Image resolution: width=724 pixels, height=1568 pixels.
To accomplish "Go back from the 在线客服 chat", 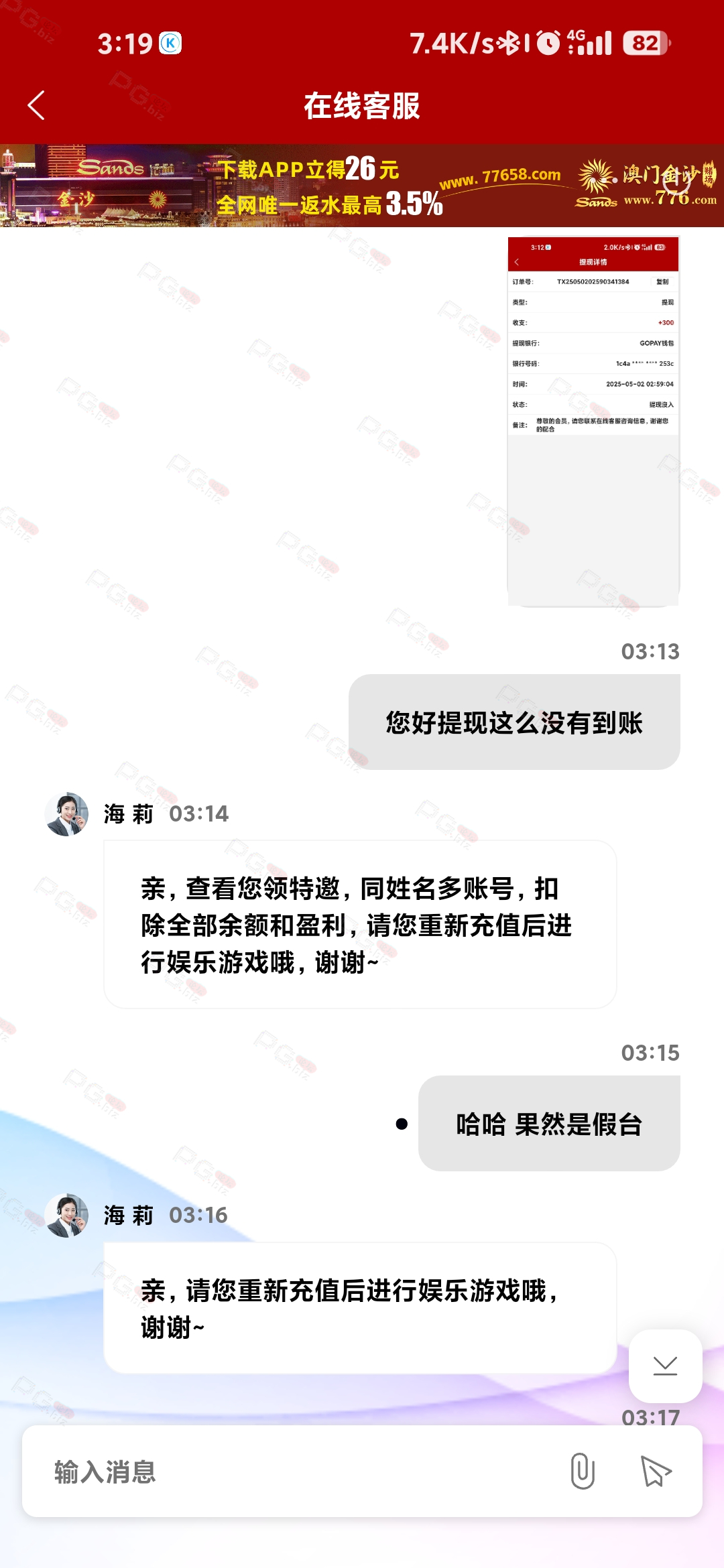I will click(36, 106).
